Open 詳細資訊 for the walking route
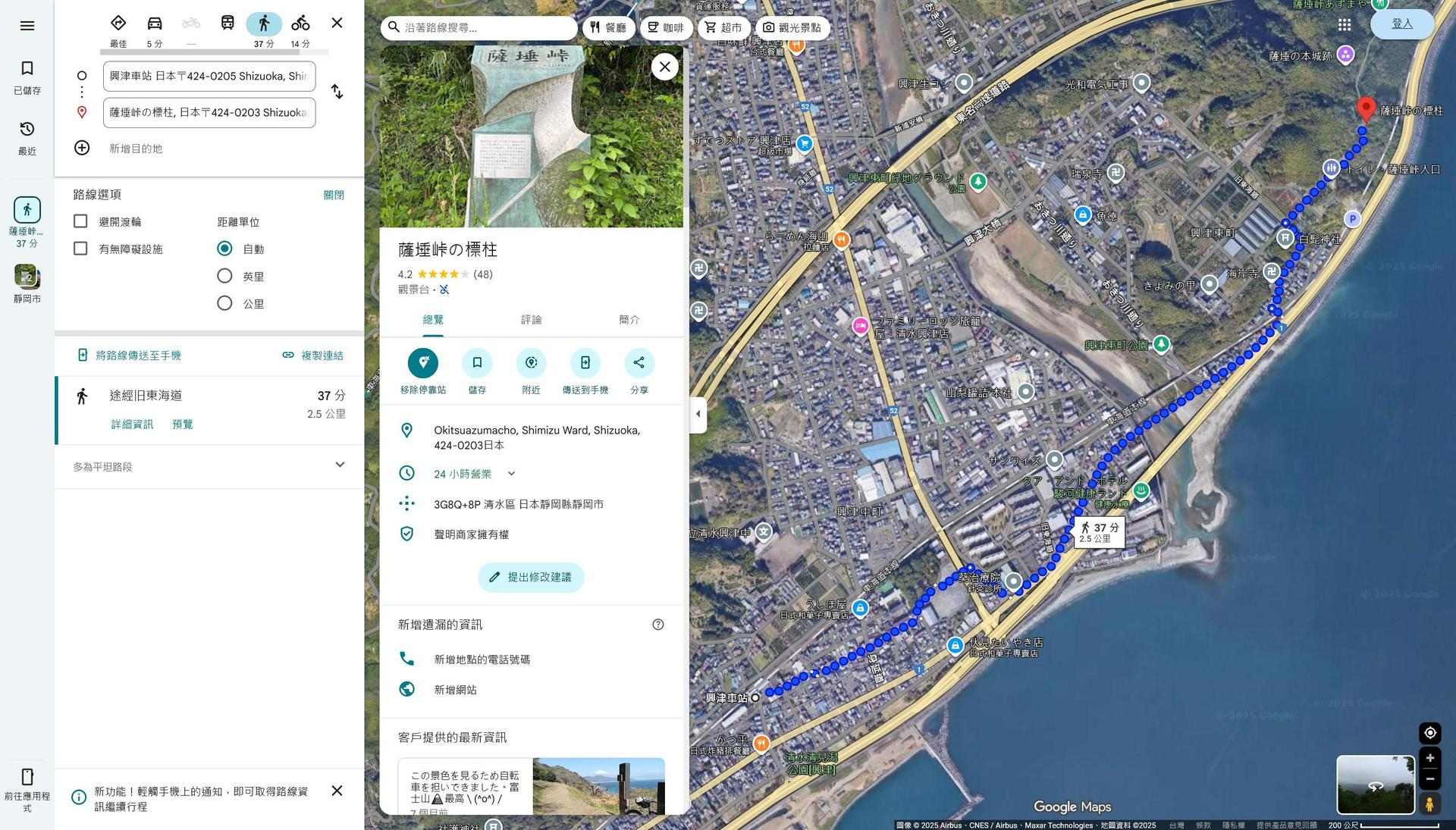Viewport: 1456px width, 830px height. [x=132, y=424]
